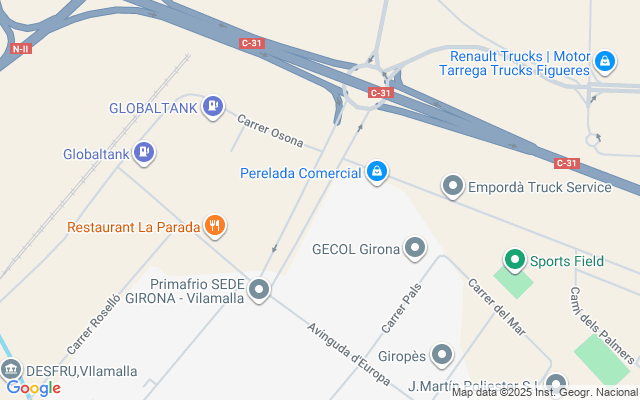Viewport: 640px width, 400px height.
Task: Open the Renault Trucks Motor Tarrega marker
Action: pyautogui.click(x=604, y=63)
